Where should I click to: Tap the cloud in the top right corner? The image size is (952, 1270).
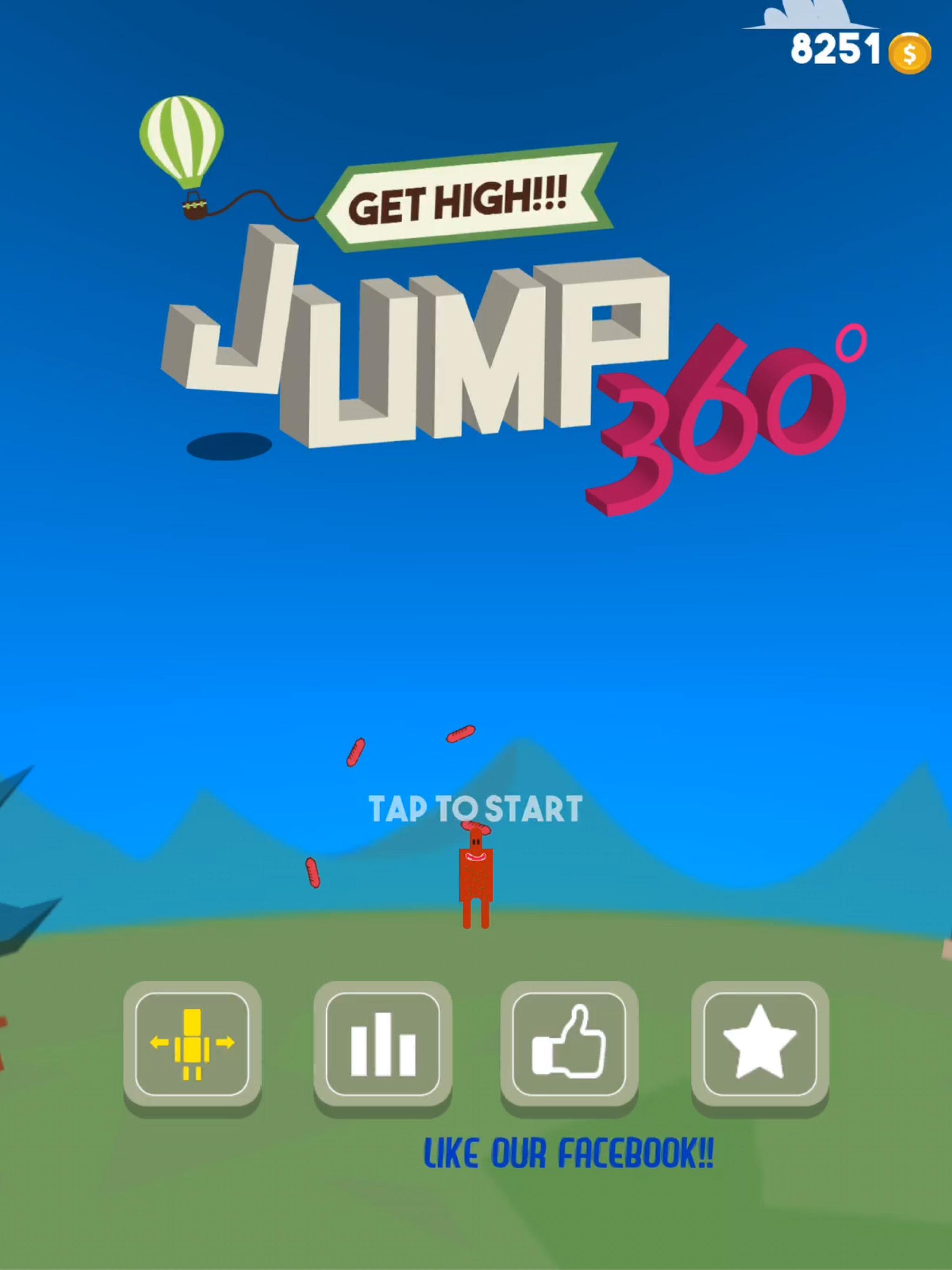[804, 17]
